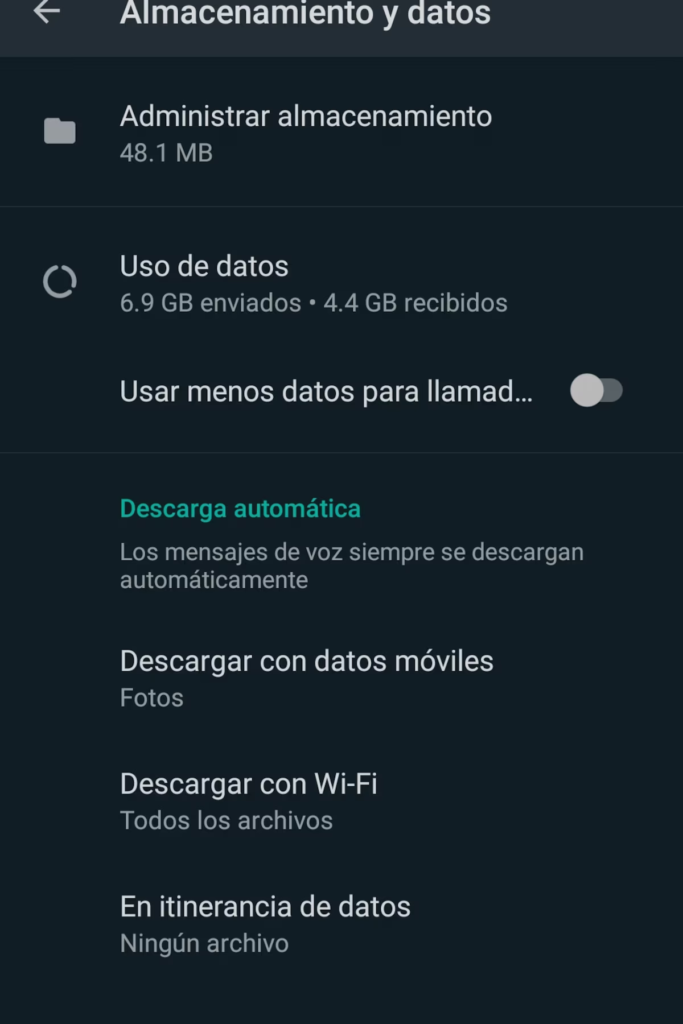Viewport: 683px width, 1024px height.
Task: Select Descargar con datos móviles
Action: click(306, 678)
